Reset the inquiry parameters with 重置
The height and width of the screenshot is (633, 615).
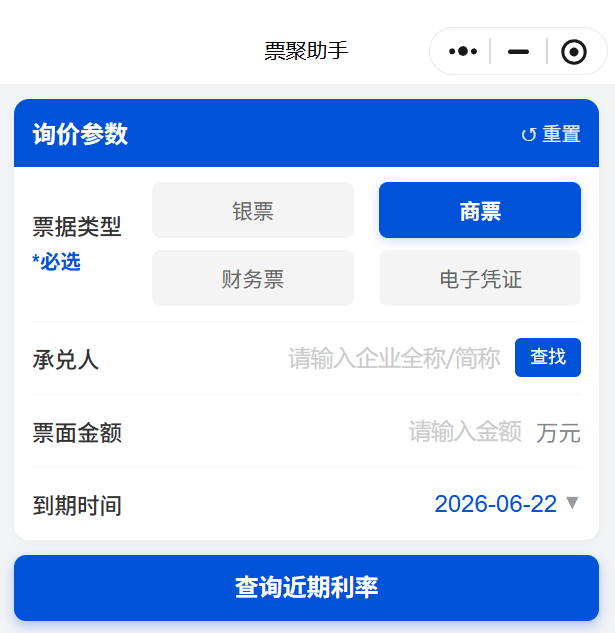point(551,134)
